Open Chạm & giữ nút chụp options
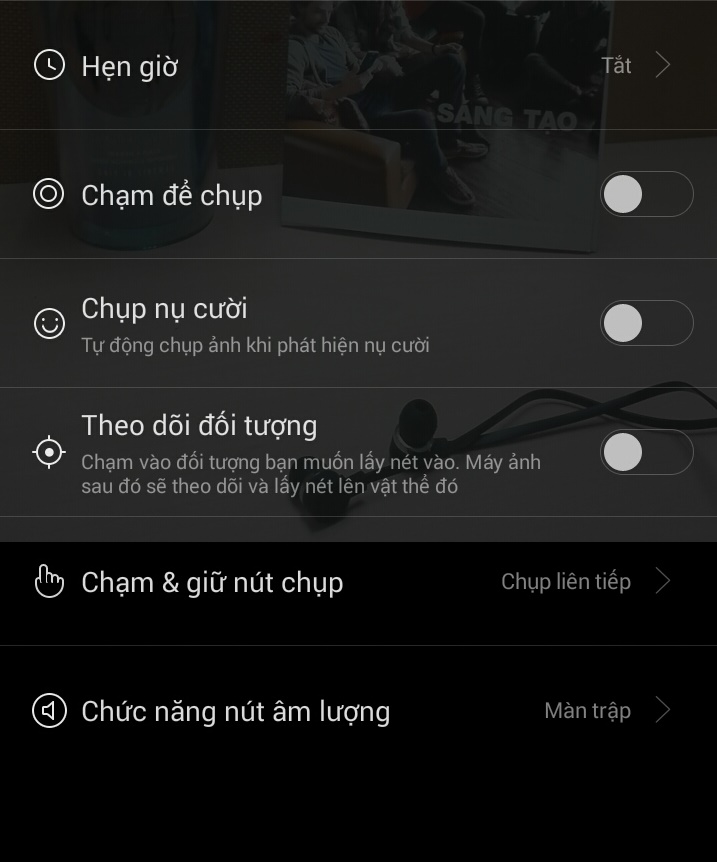 click(x=358, y=582)
